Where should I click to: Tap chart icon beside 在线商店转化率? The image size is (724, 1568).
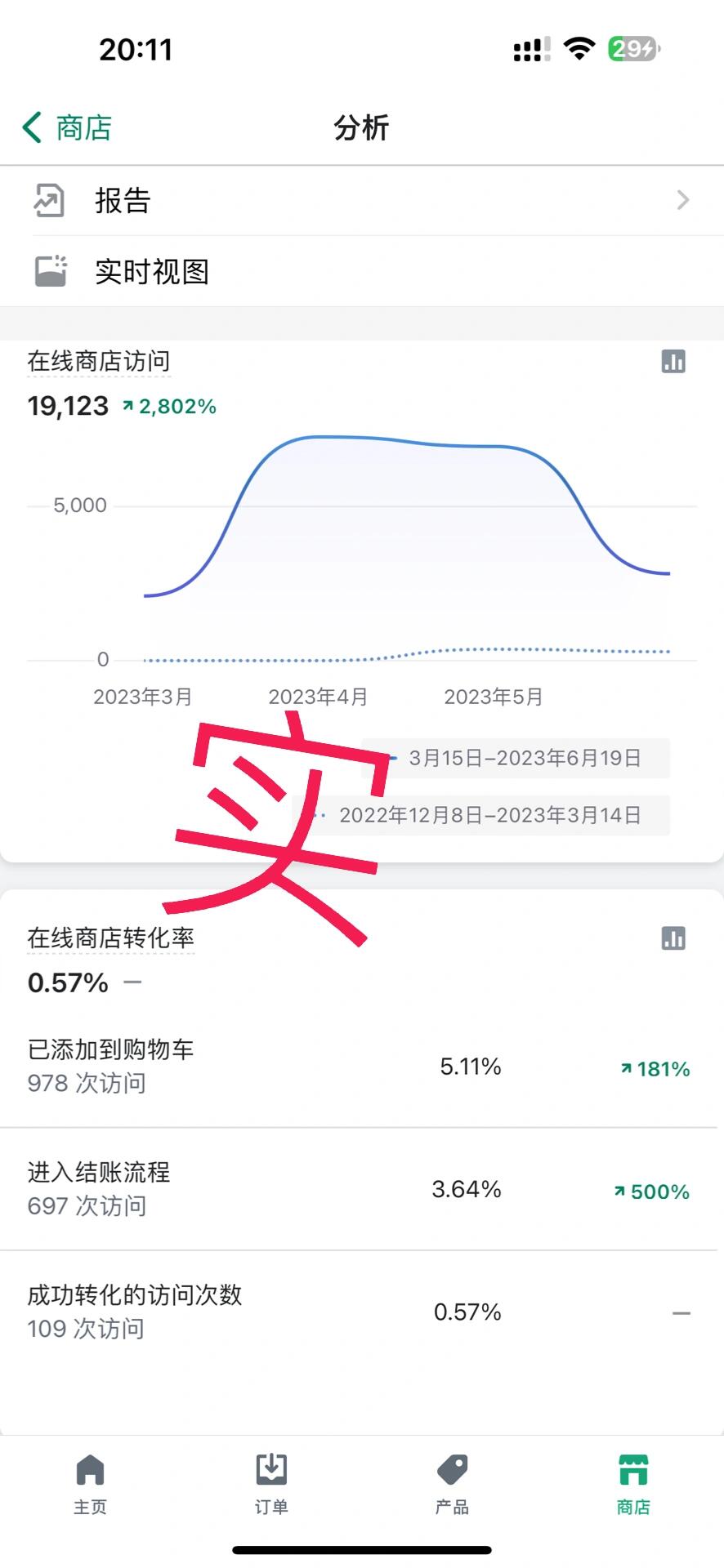[x=673, y=938]
